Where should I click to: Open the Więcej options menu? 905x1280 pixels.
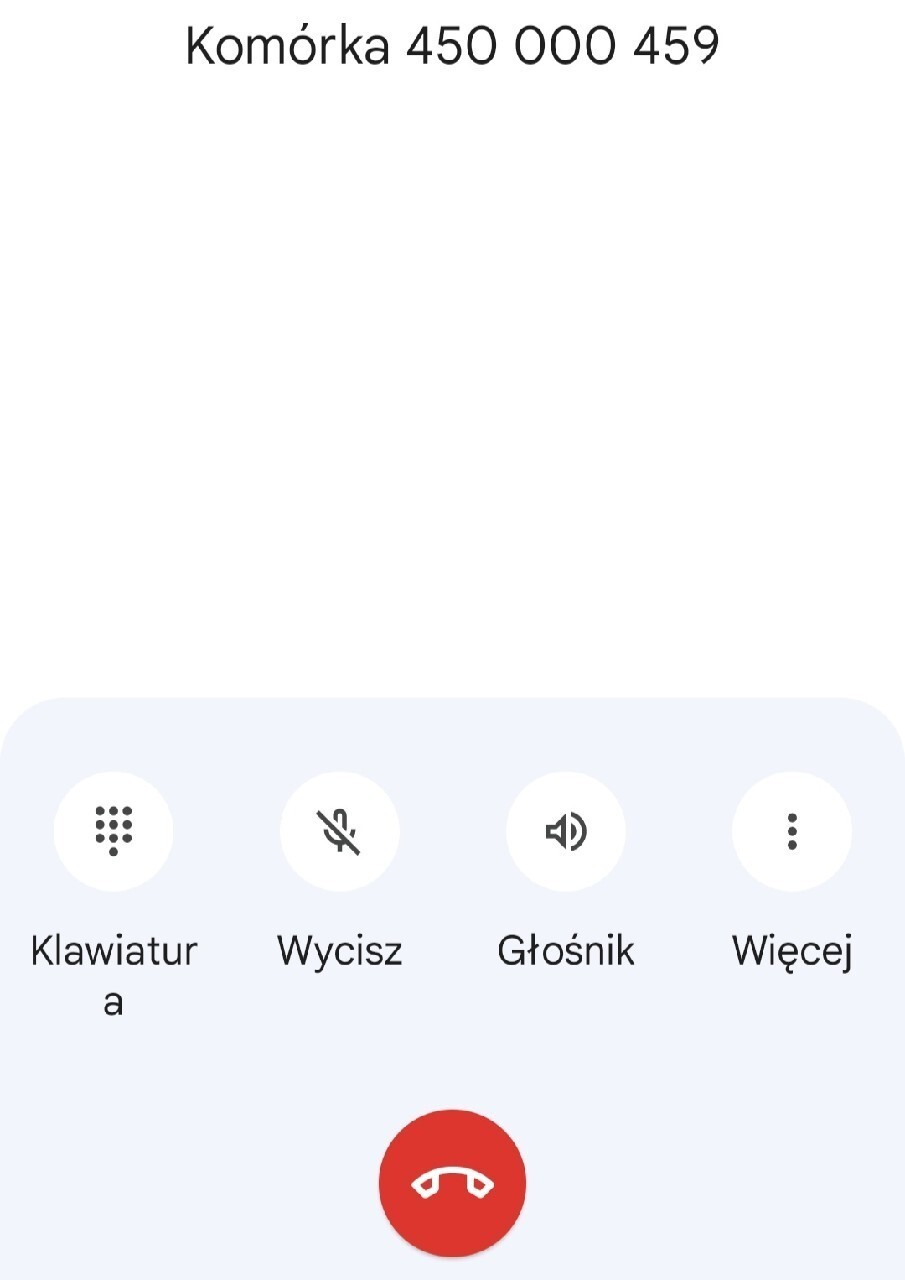pyautogui.click(x=792, y=831)
